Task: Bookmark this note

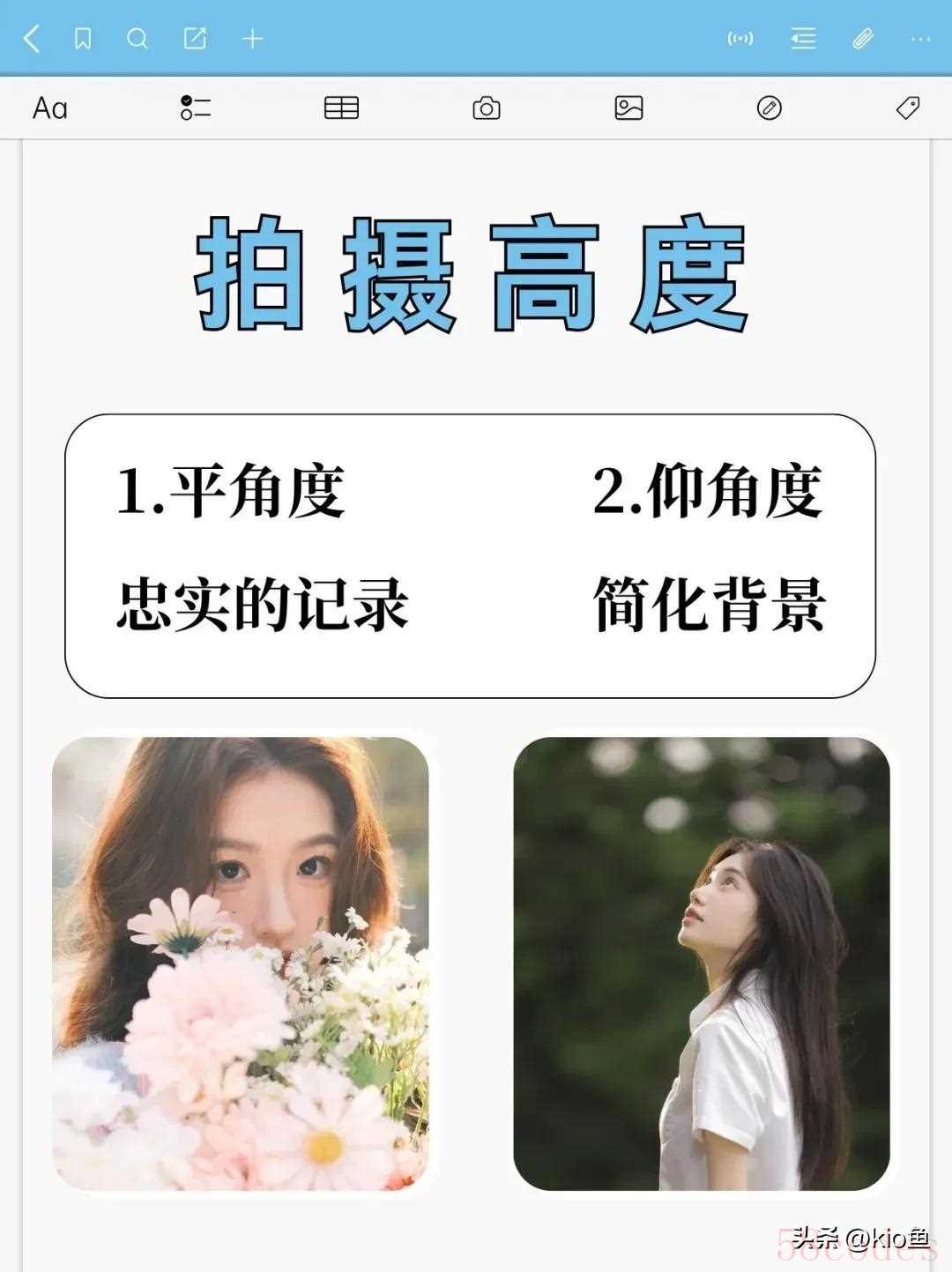Action: click(x=83, y=39)
